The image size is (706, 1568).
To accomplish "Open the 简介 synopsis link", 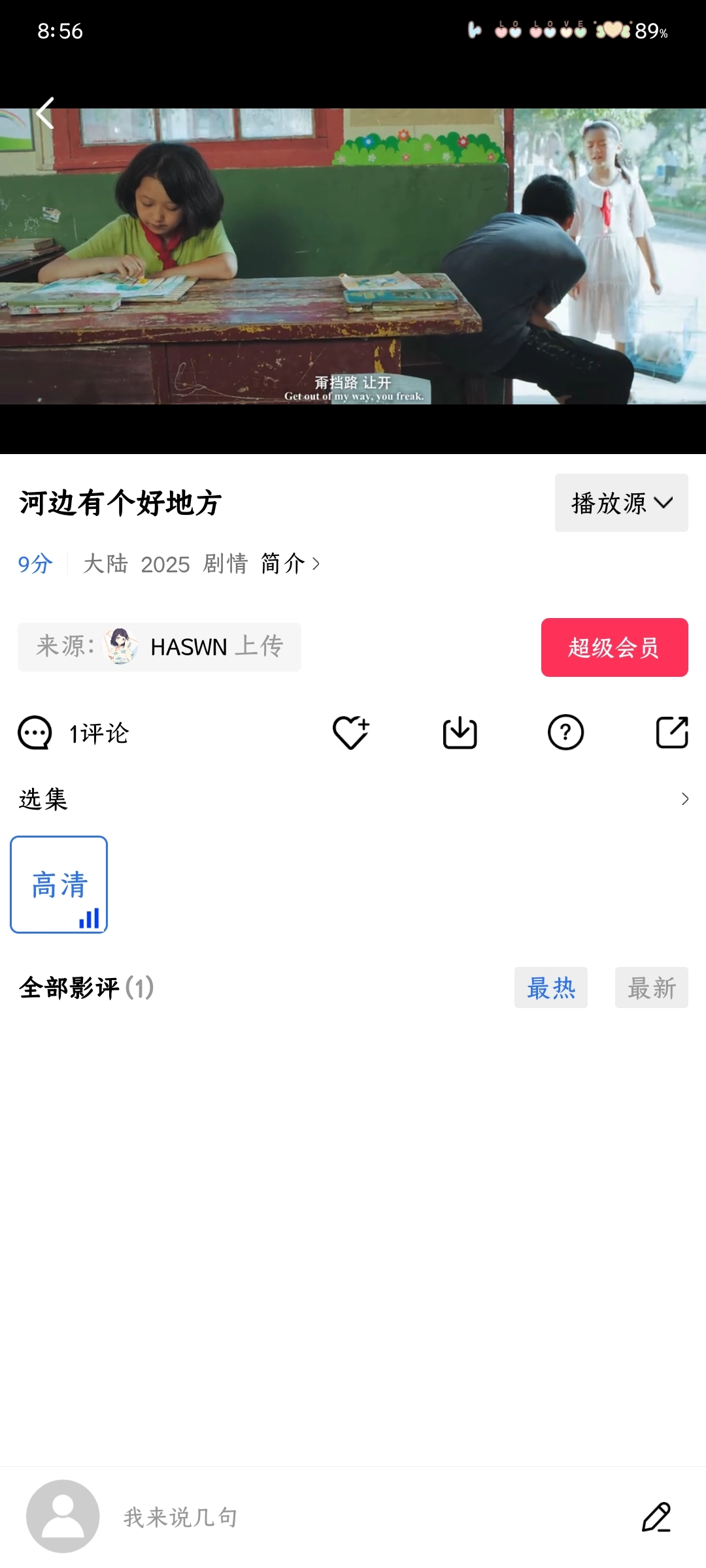I will [x=290, y=563].
